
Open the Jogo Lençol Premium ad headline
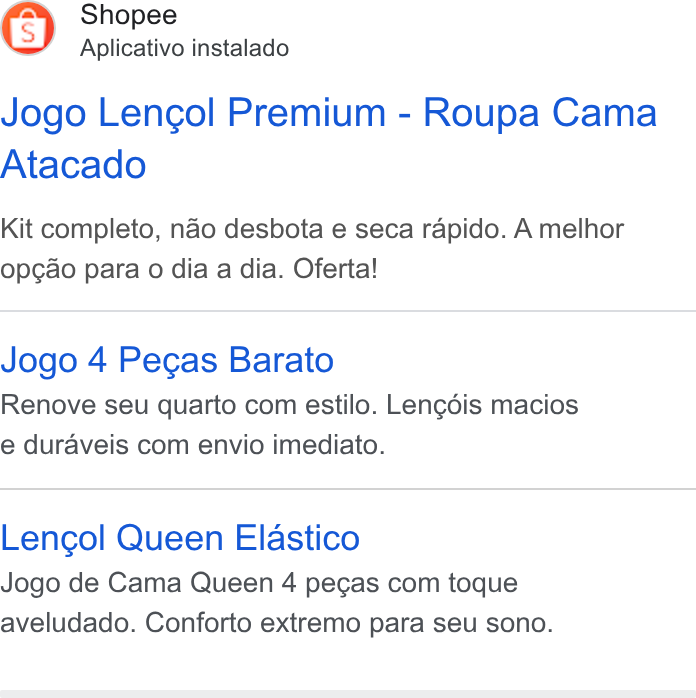(x=328, y=138)
